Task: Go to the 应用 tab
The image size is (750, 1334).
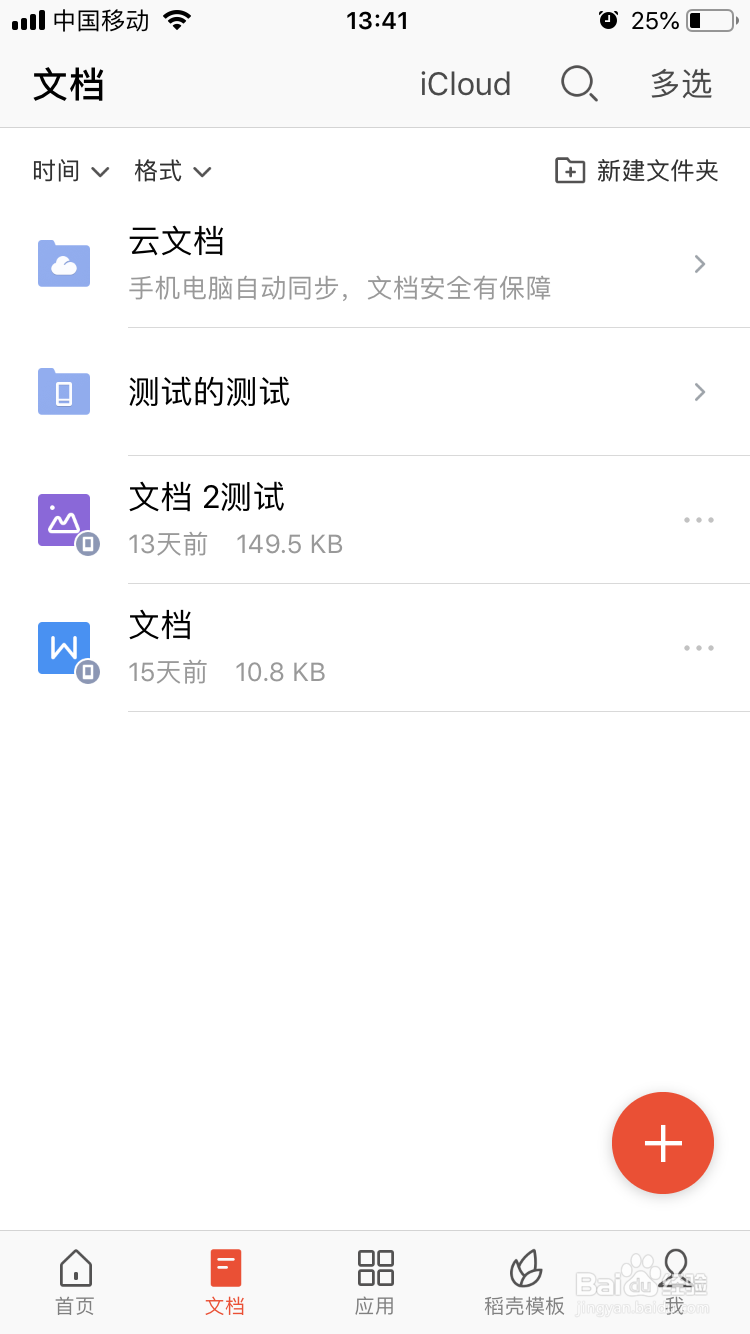Action: click(x=375, y=1282)
